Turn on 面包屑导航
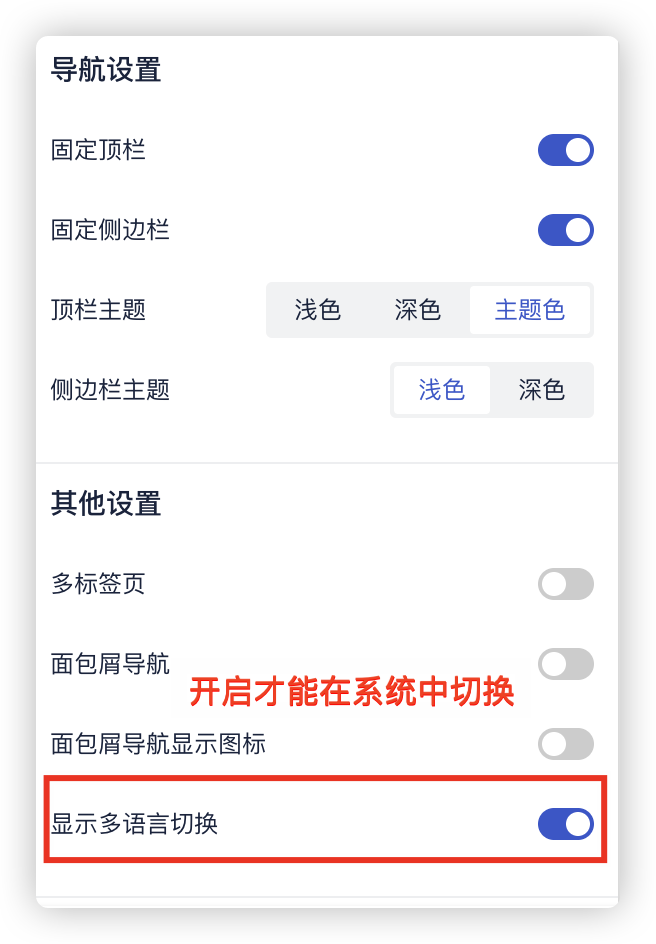Screen dimensions: 656x944 pos(565,664)
